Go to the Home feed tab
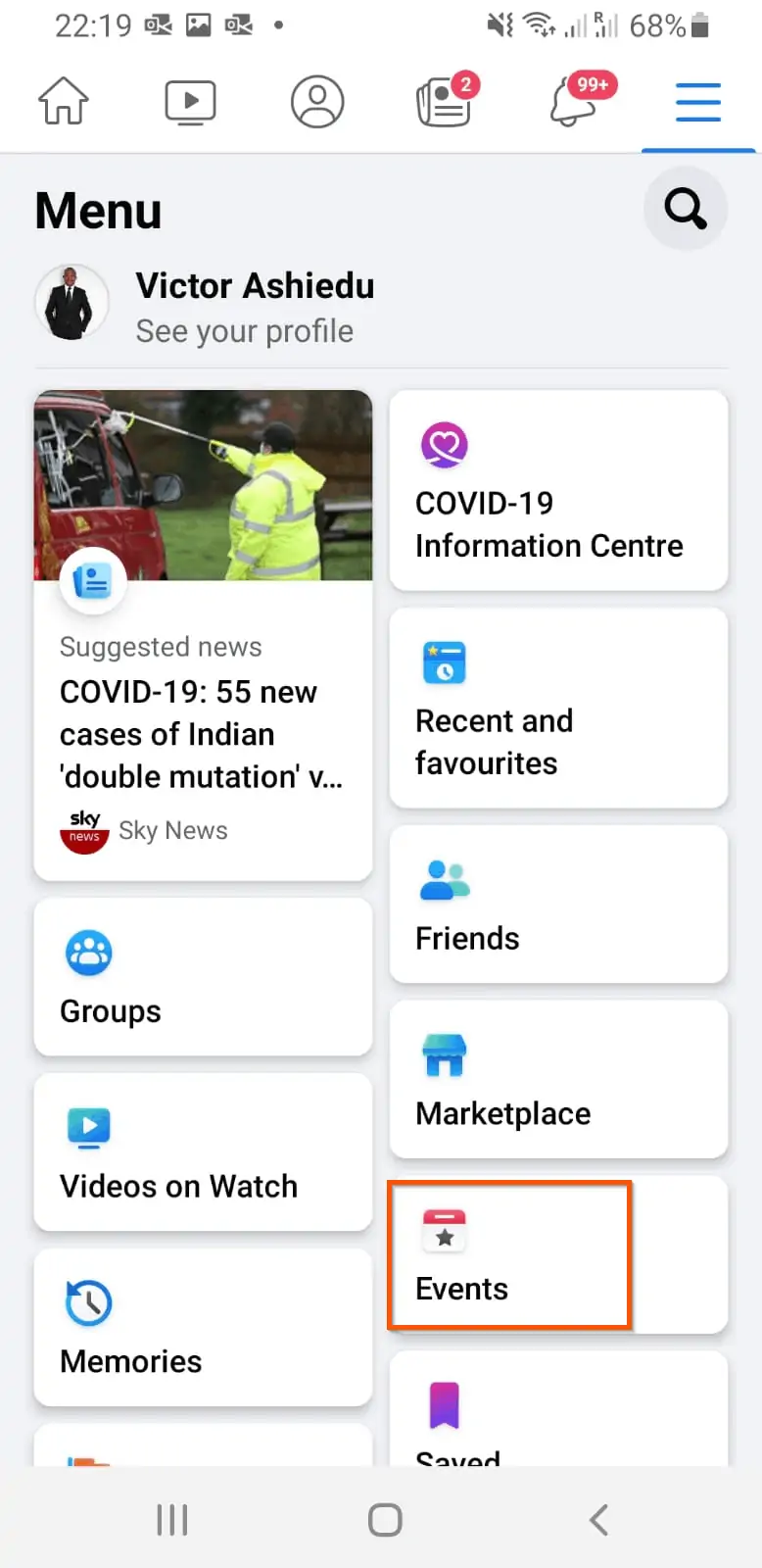 coord(64,102)
